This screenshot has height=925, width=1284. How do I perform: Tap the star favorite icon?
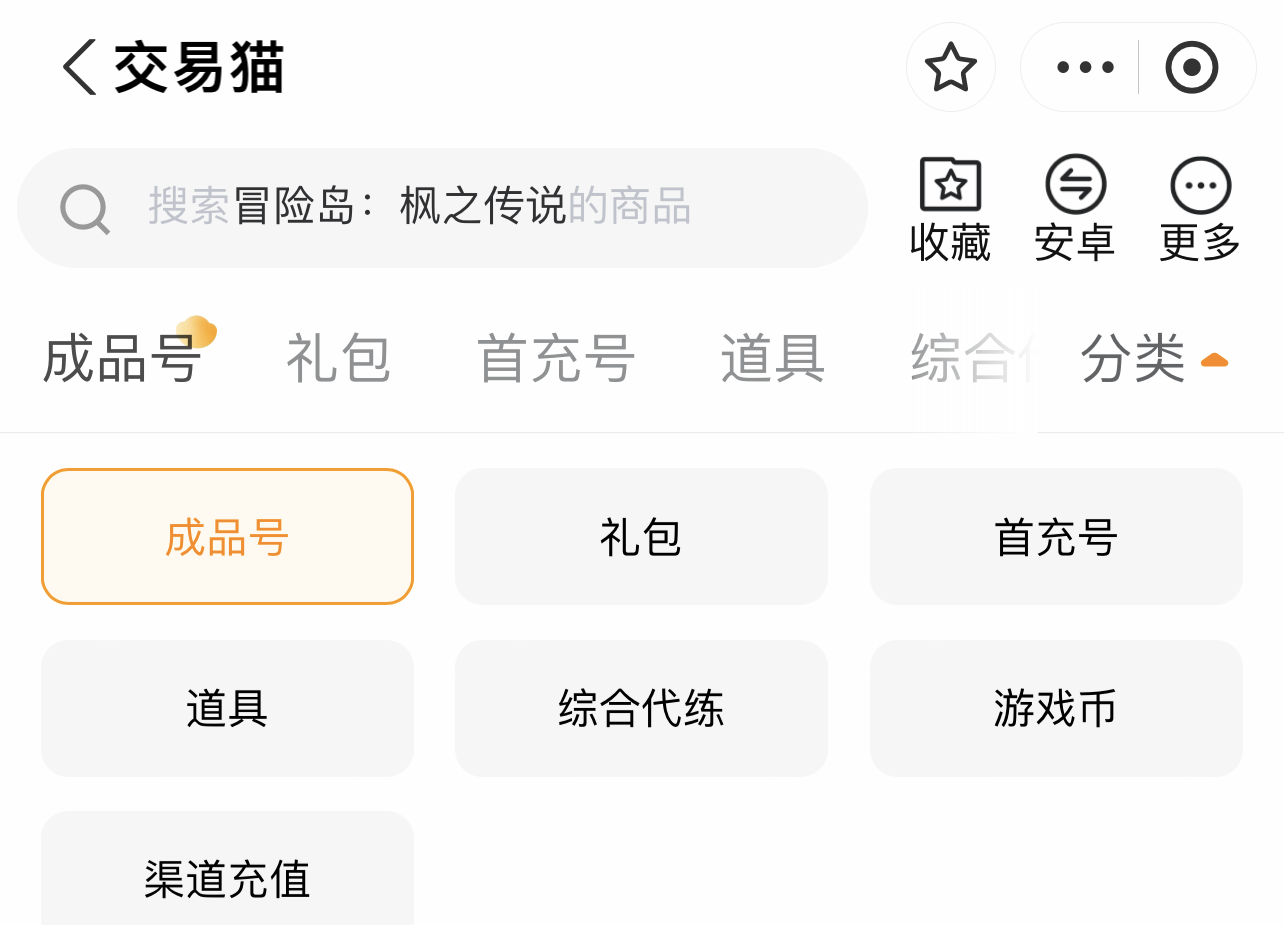(x=950, y=68)
